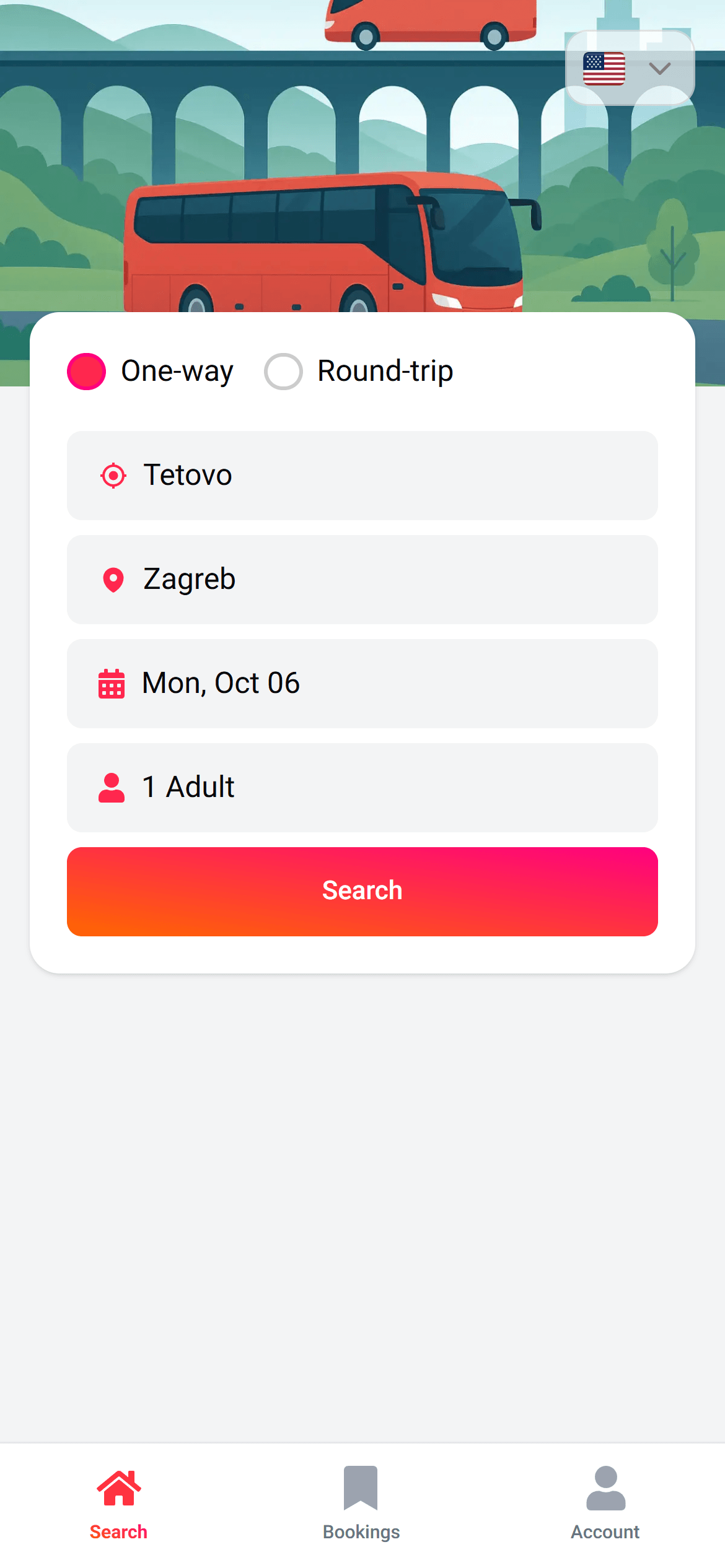
Task: Click the orange-to-pink gradient Search bar
Action: pos(362,890)
